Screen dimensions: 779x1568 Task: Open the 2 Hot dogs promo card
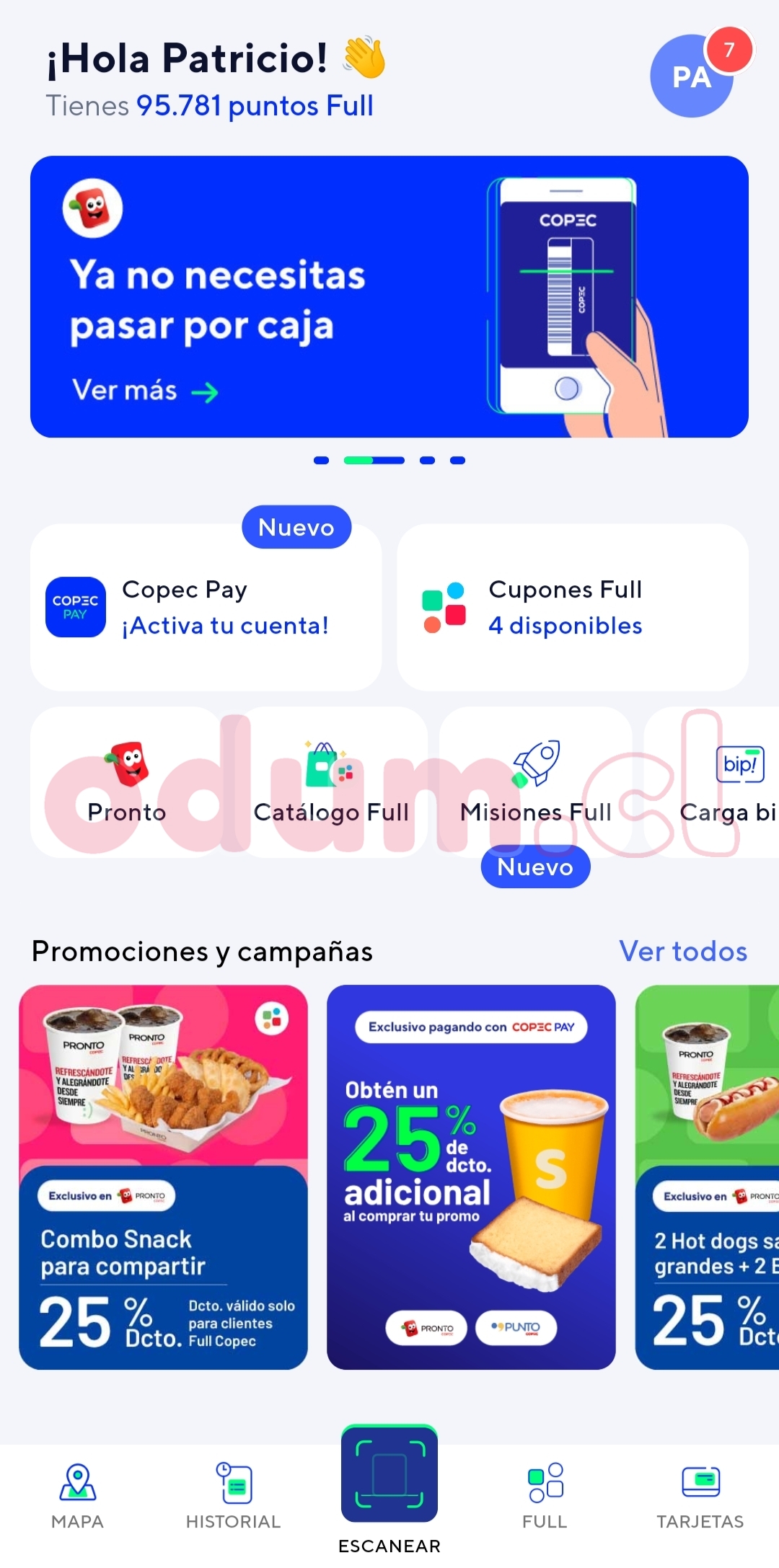click(707, 1177)
